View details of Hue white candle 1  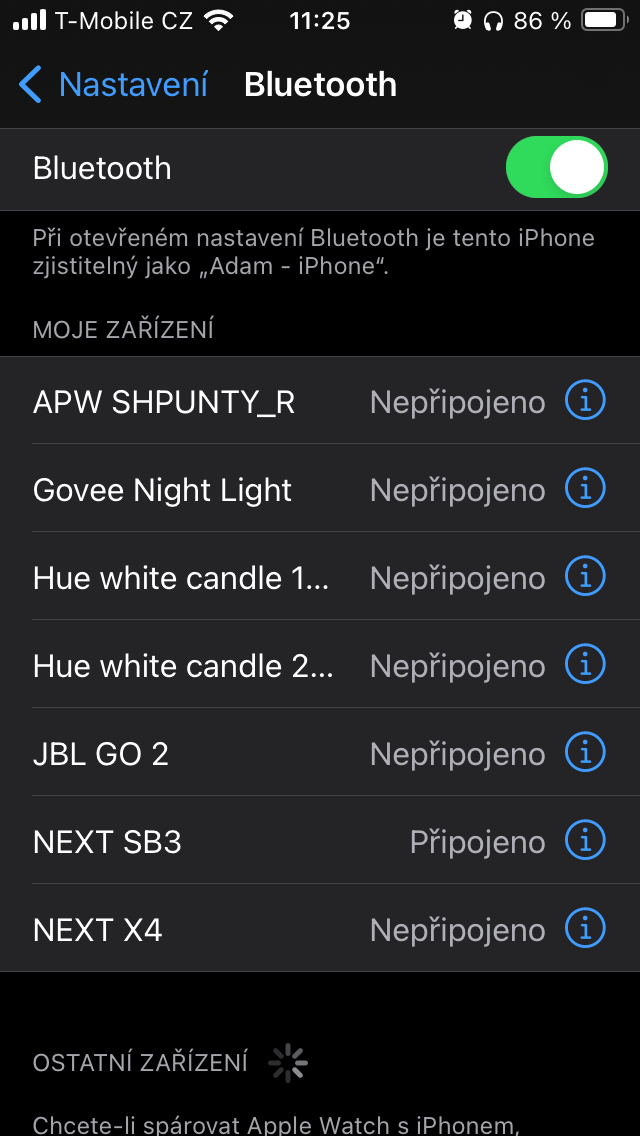pos(585,578)
